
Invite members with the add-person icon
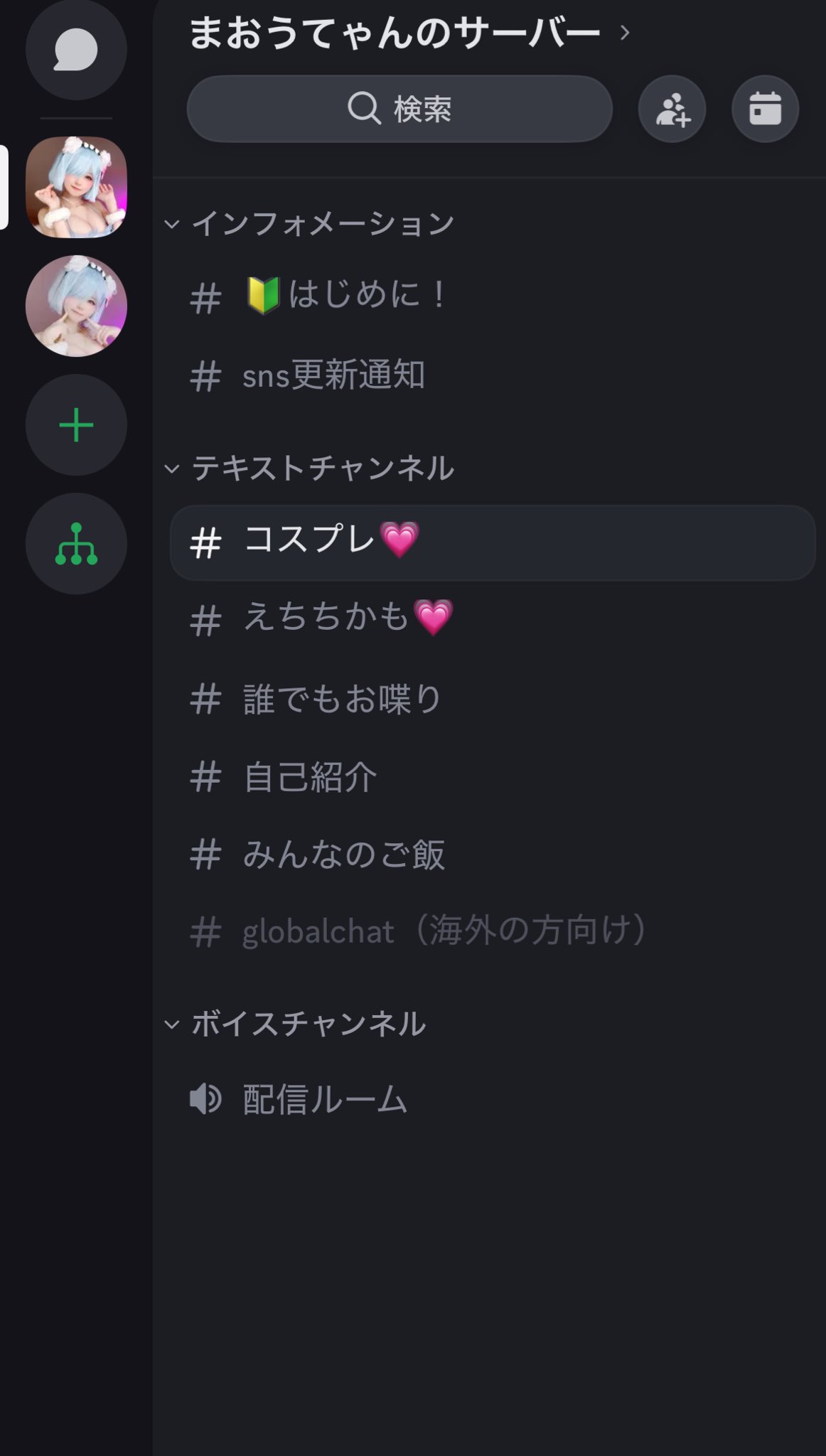coord(672,109)
